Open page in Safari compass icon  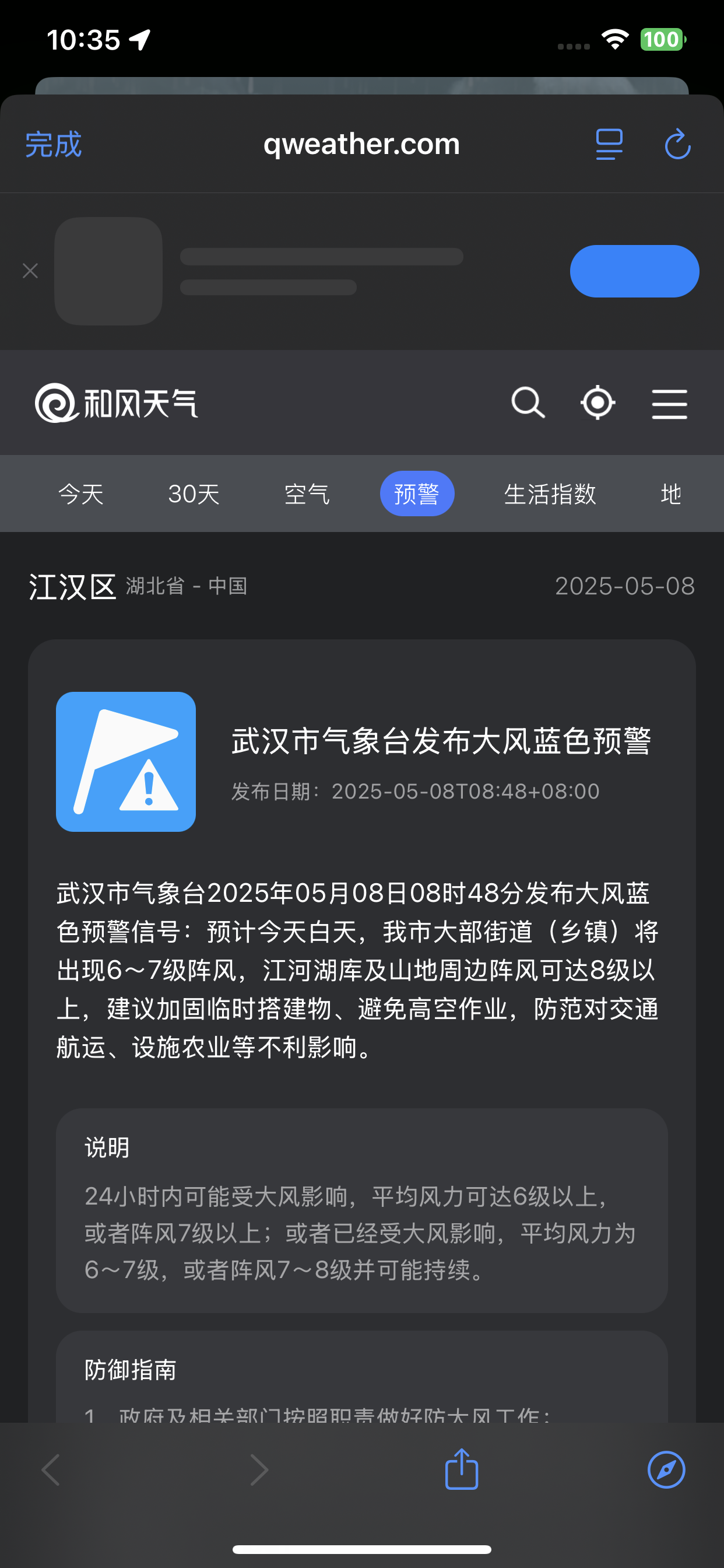coord(666,1469)
